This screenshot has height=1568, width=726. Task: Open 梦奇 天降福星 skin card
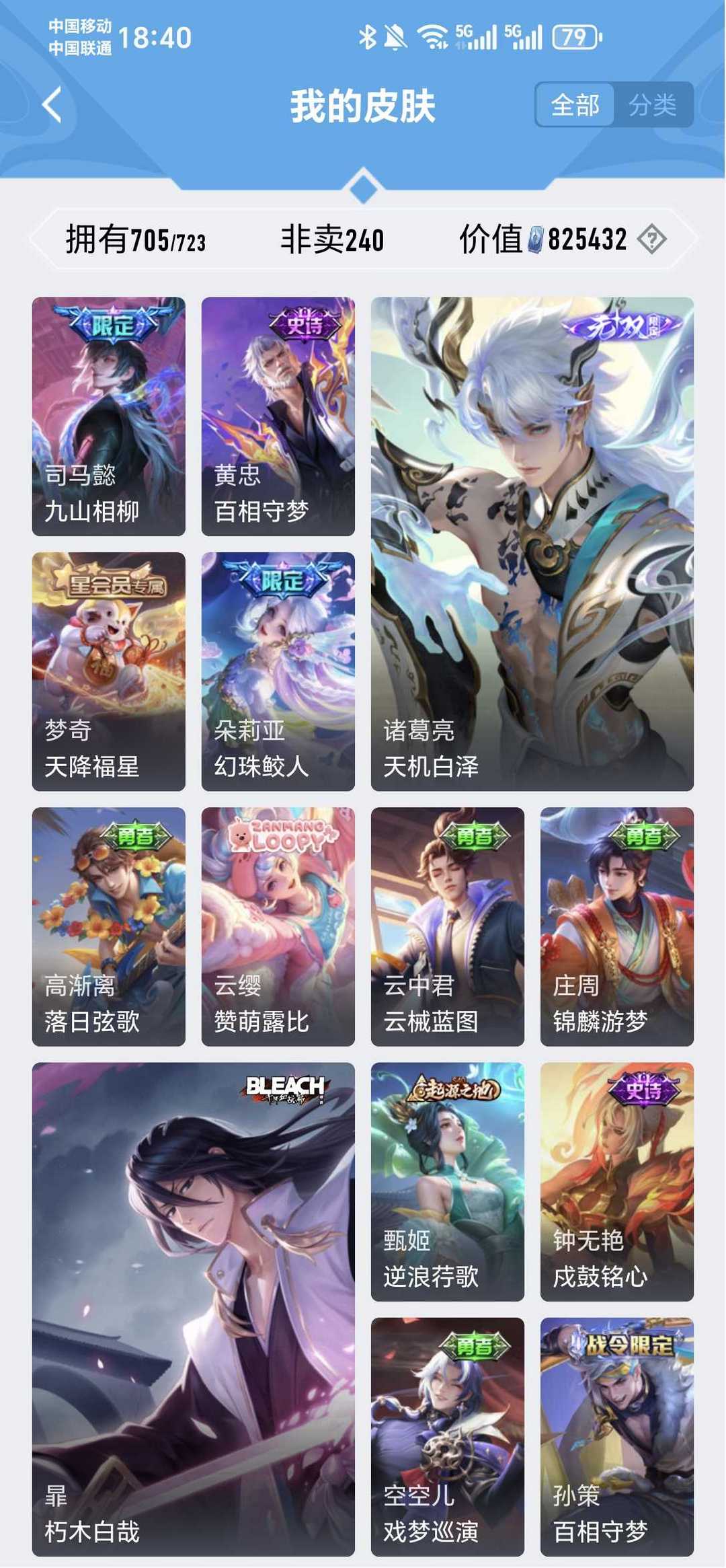point(109,671)
